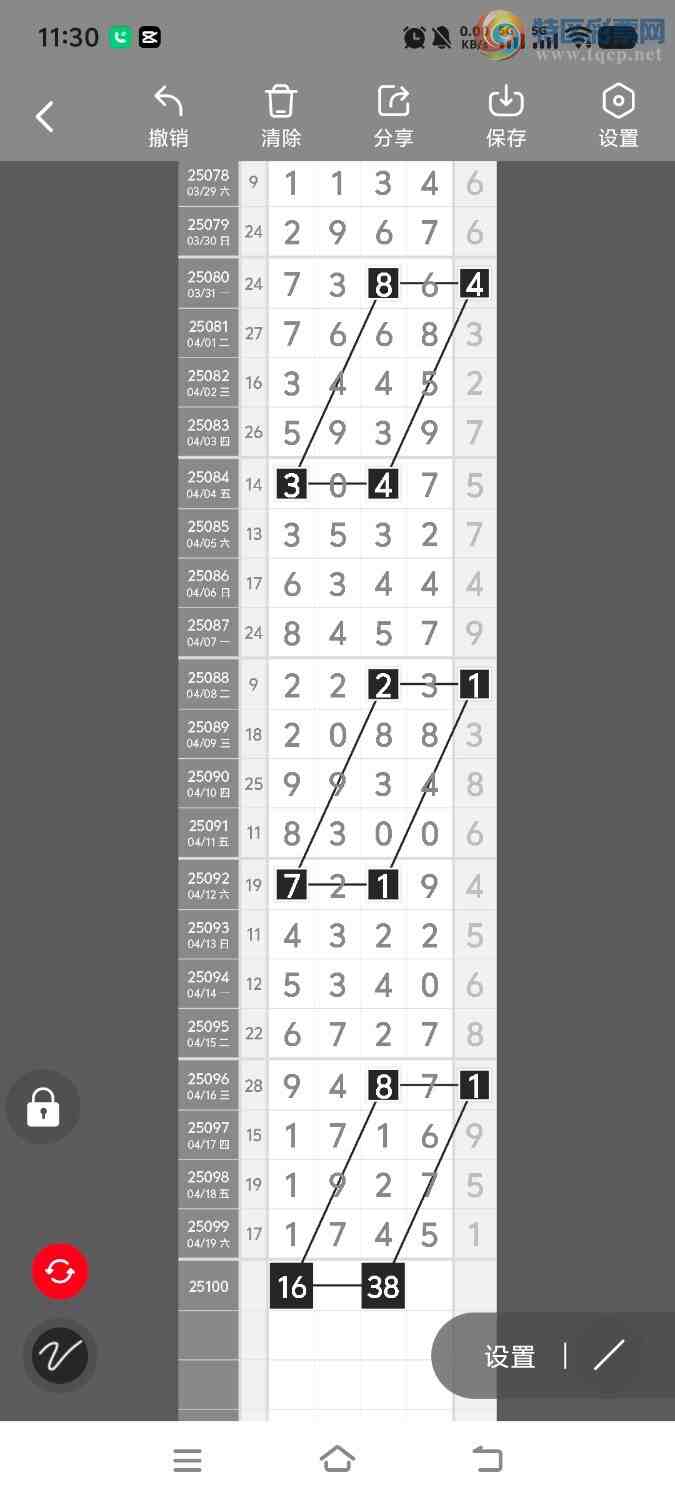675x1500 pixels.
Task: Share the chart with 分享
Action: [393, 117]
